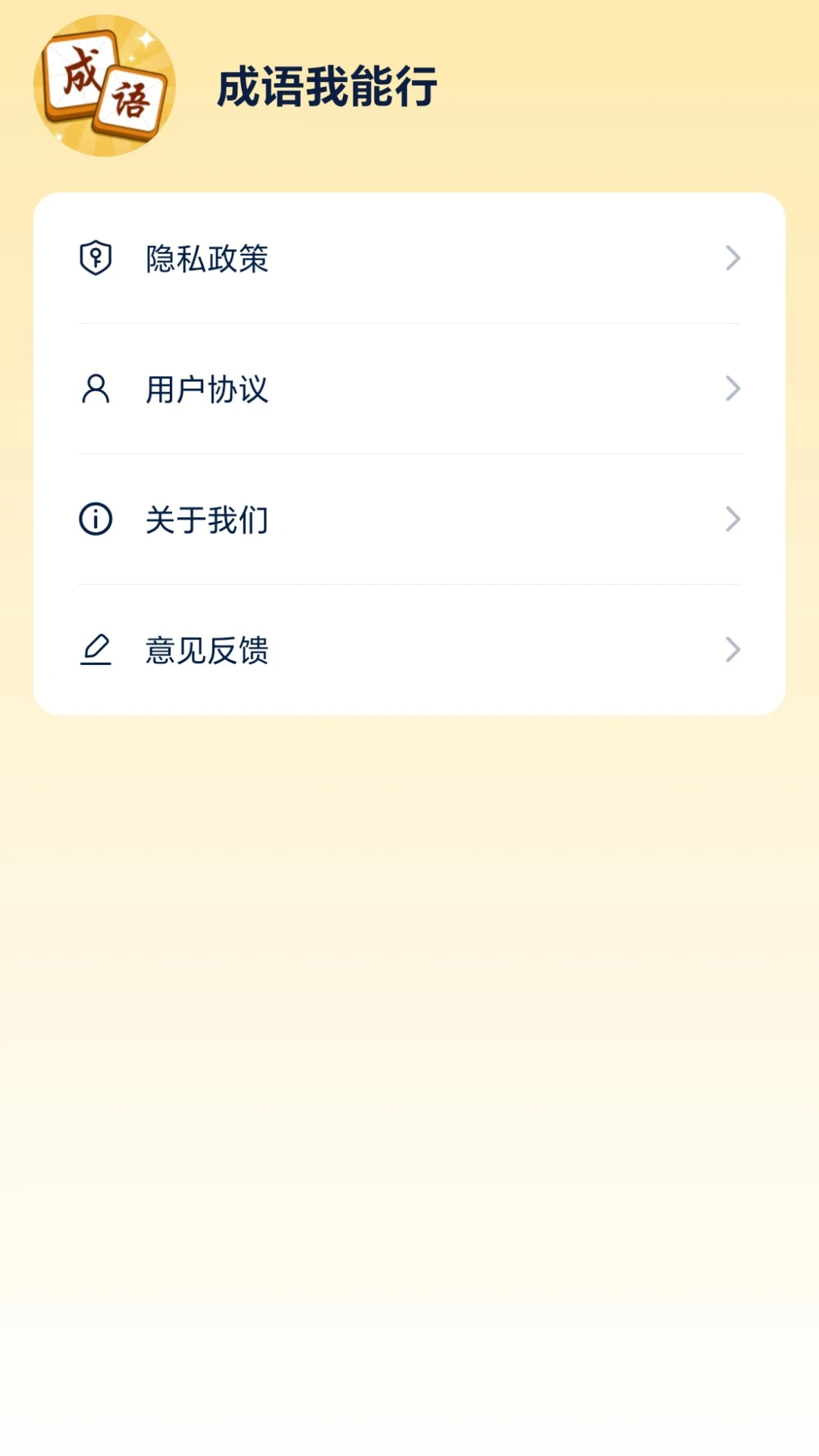The height and width of the screenshot is (1456, 819).
Task: Select the edit pen icon in last row
Action: tap(95, 649)
